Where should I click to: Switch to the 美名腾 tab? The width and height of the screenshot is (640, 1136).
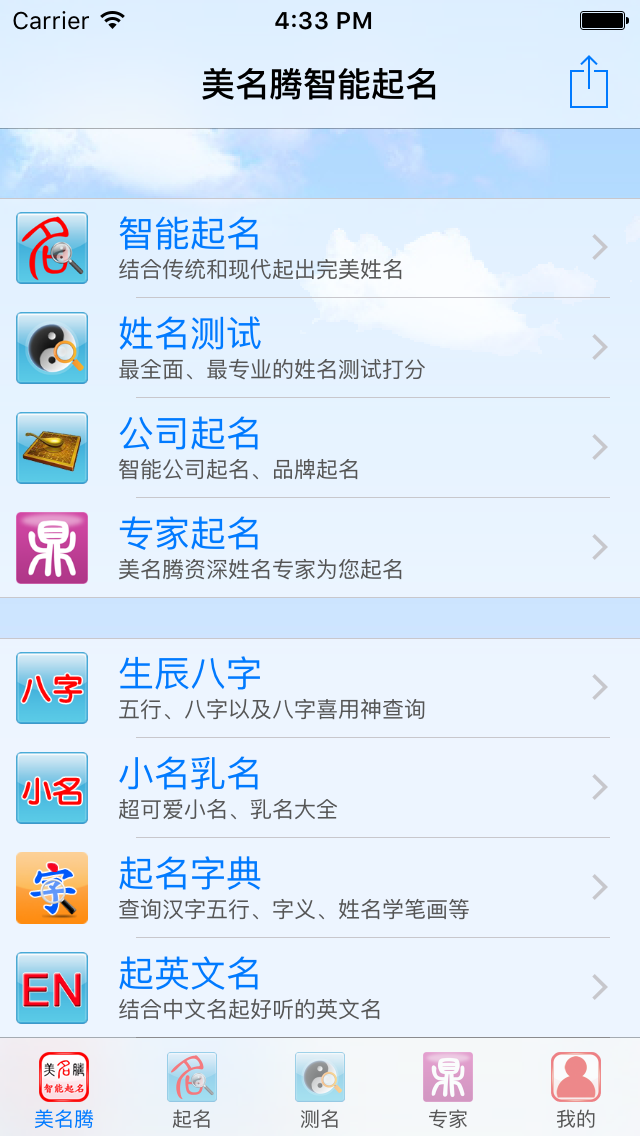[x=64, y=1088]
